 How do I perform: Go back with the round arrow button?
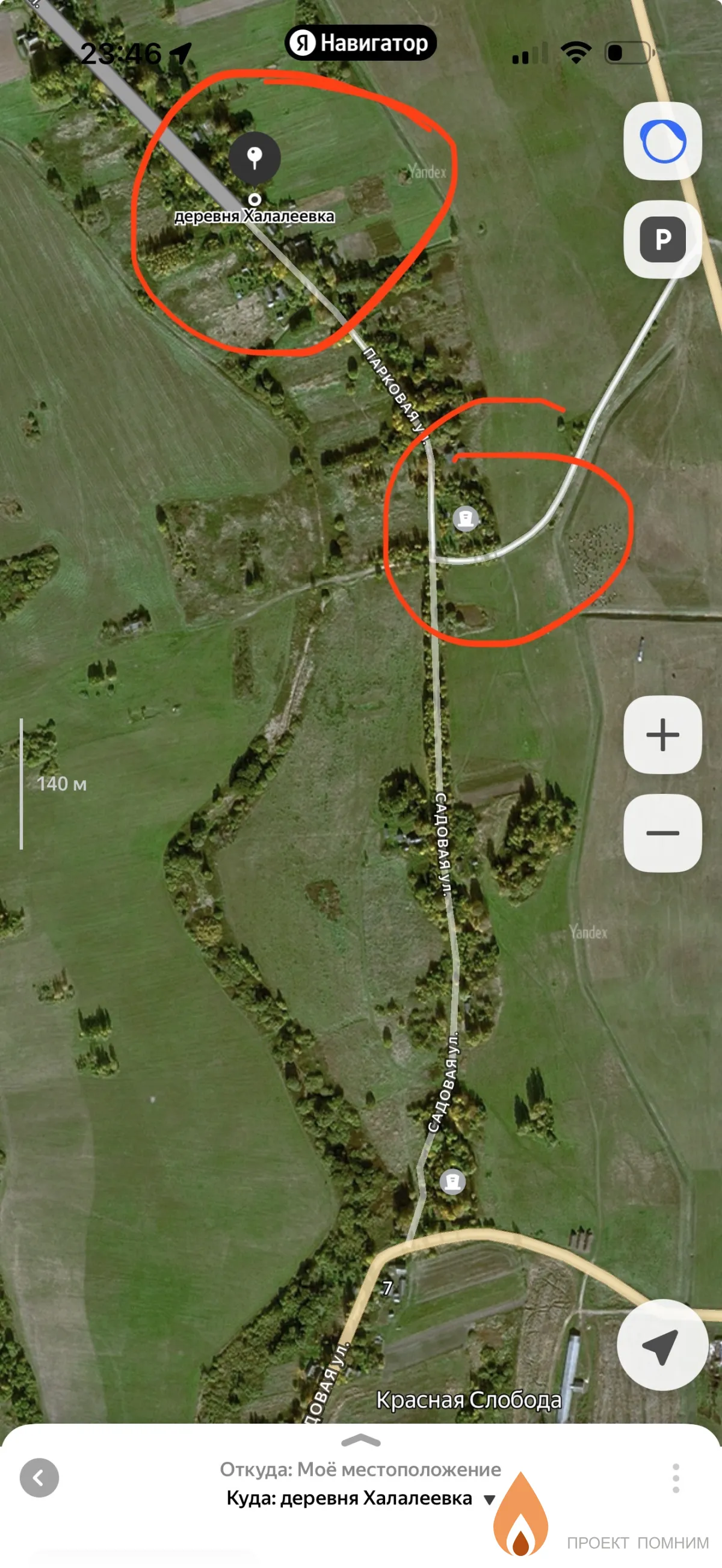coord(39,1477)
